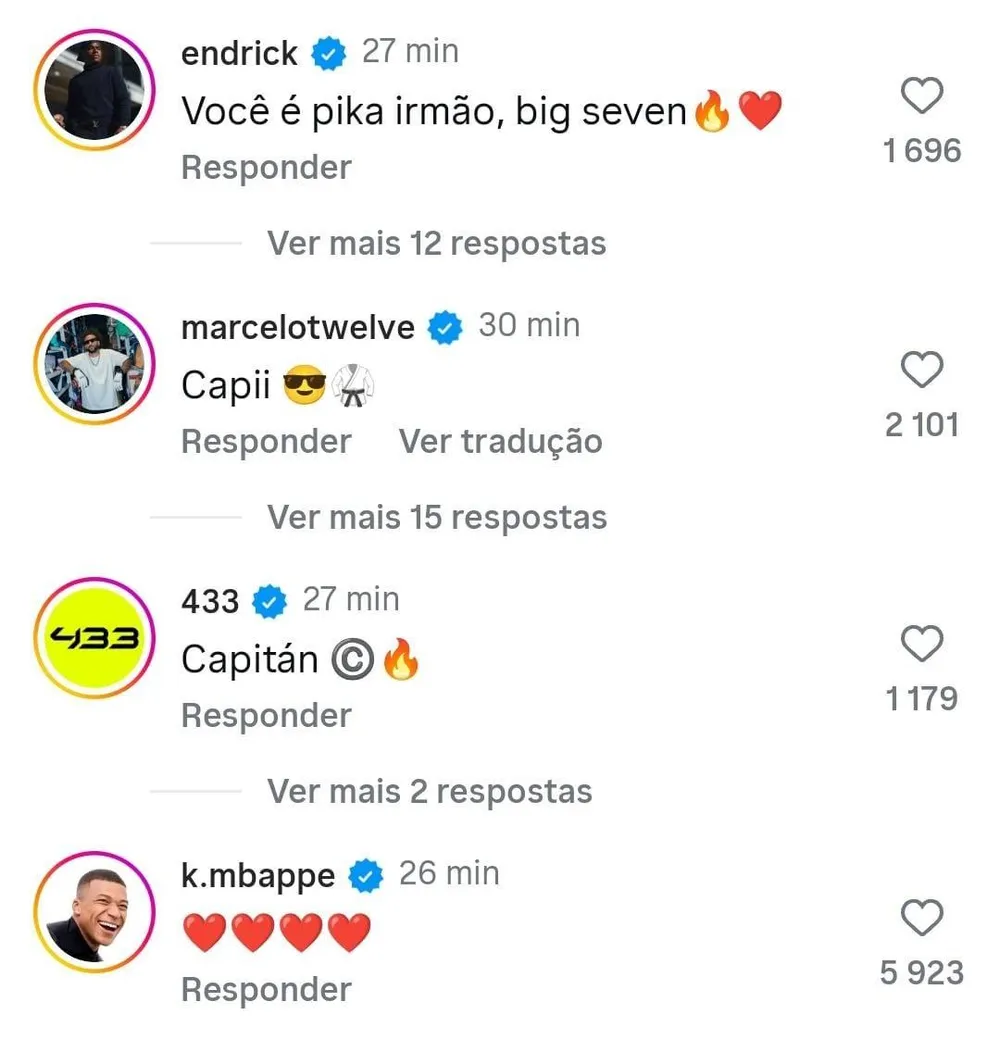Reply to endrick's comment

(x=266, y=168)
